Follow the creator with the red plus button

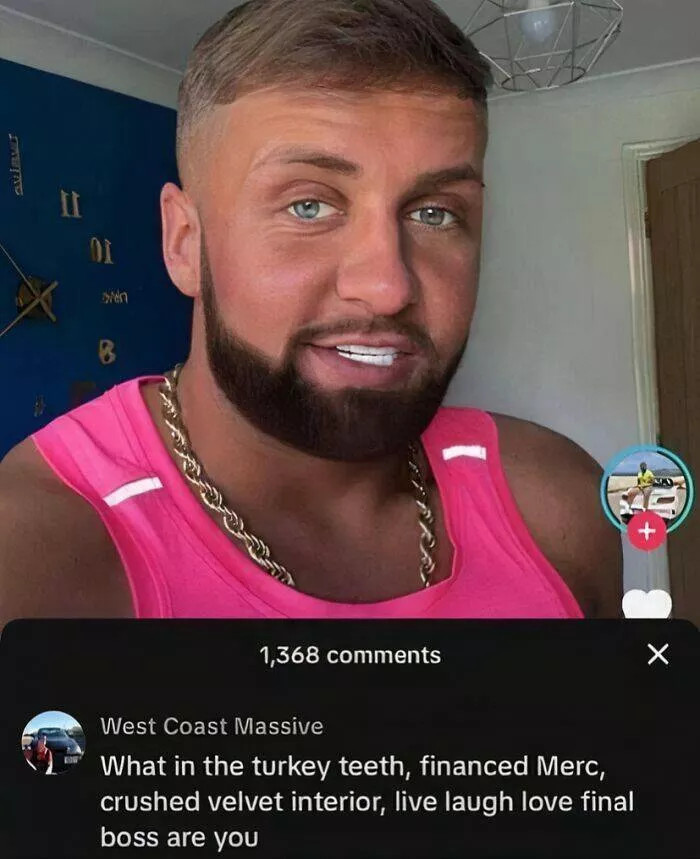(x=646, y=533)
